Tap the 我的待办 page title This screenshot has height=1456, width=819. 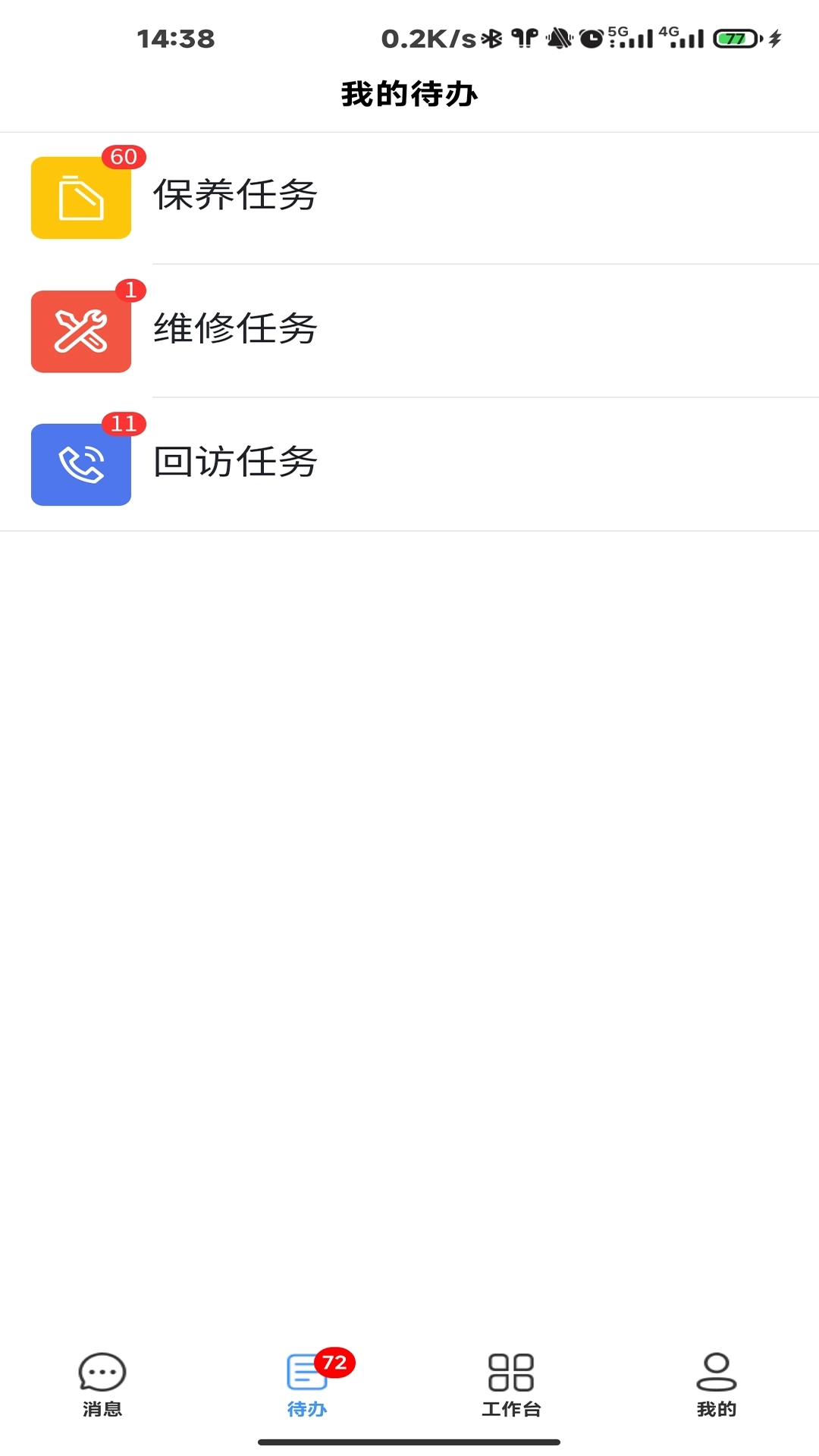click(409, 94)
